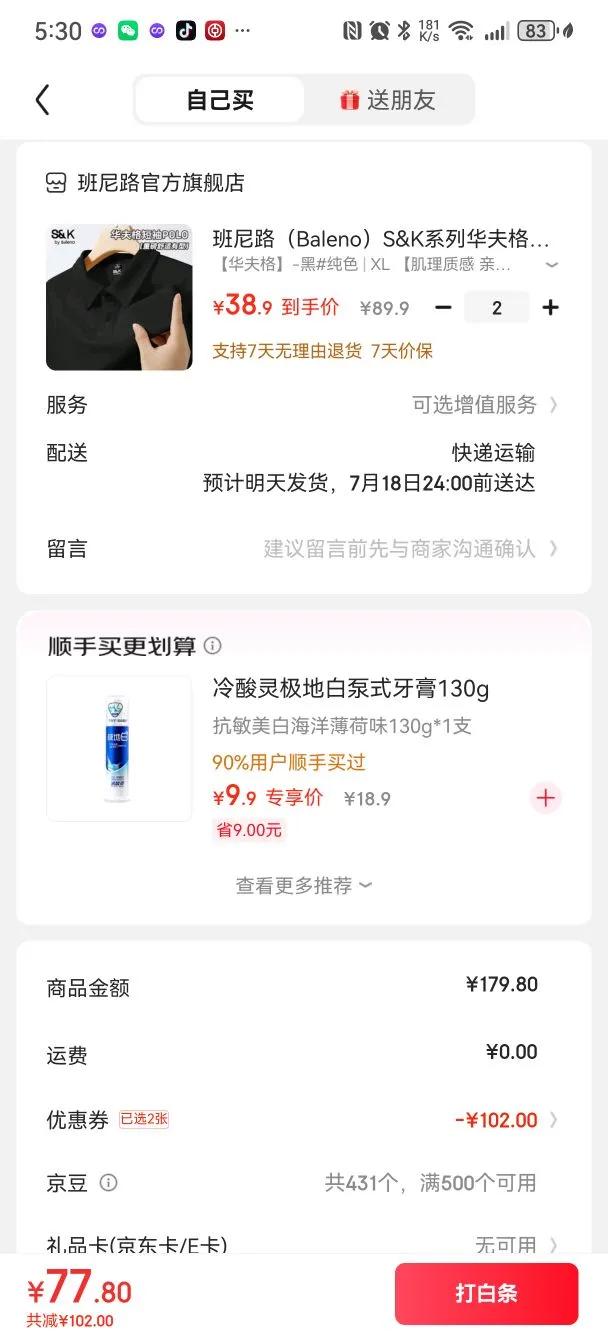Open the Baleno polo shirt thumbnail
This screenshot has width=608, height=1344.
pos(119,297)
